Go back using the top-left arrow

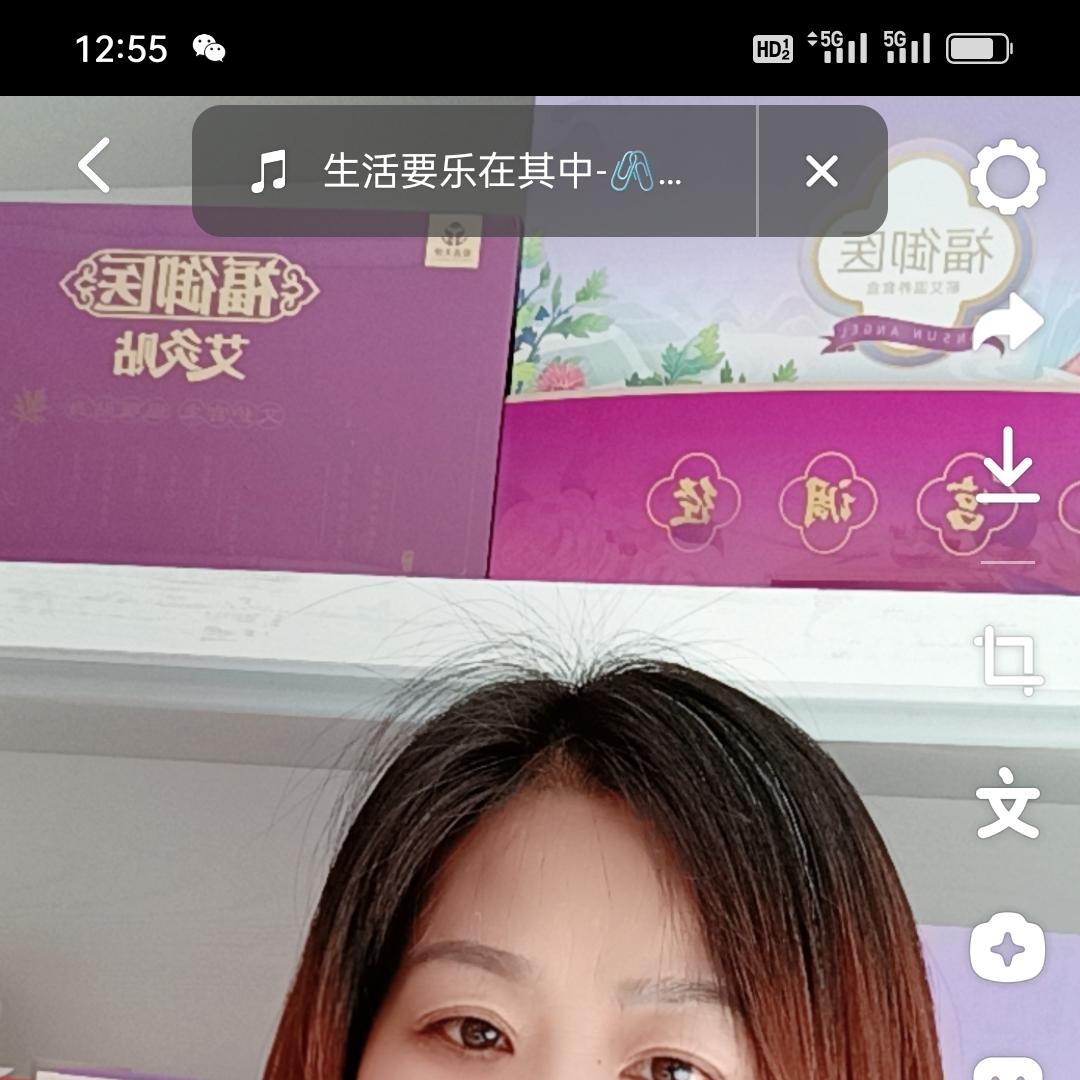95,165
